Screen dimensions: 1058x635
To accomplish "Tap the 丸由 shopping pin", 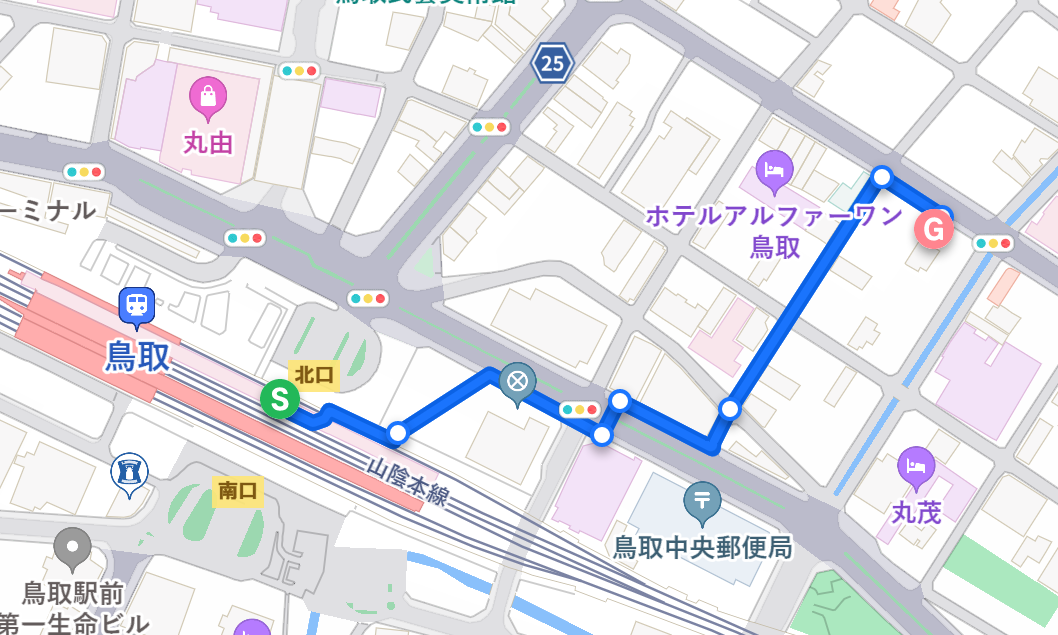I will [207, 98].
